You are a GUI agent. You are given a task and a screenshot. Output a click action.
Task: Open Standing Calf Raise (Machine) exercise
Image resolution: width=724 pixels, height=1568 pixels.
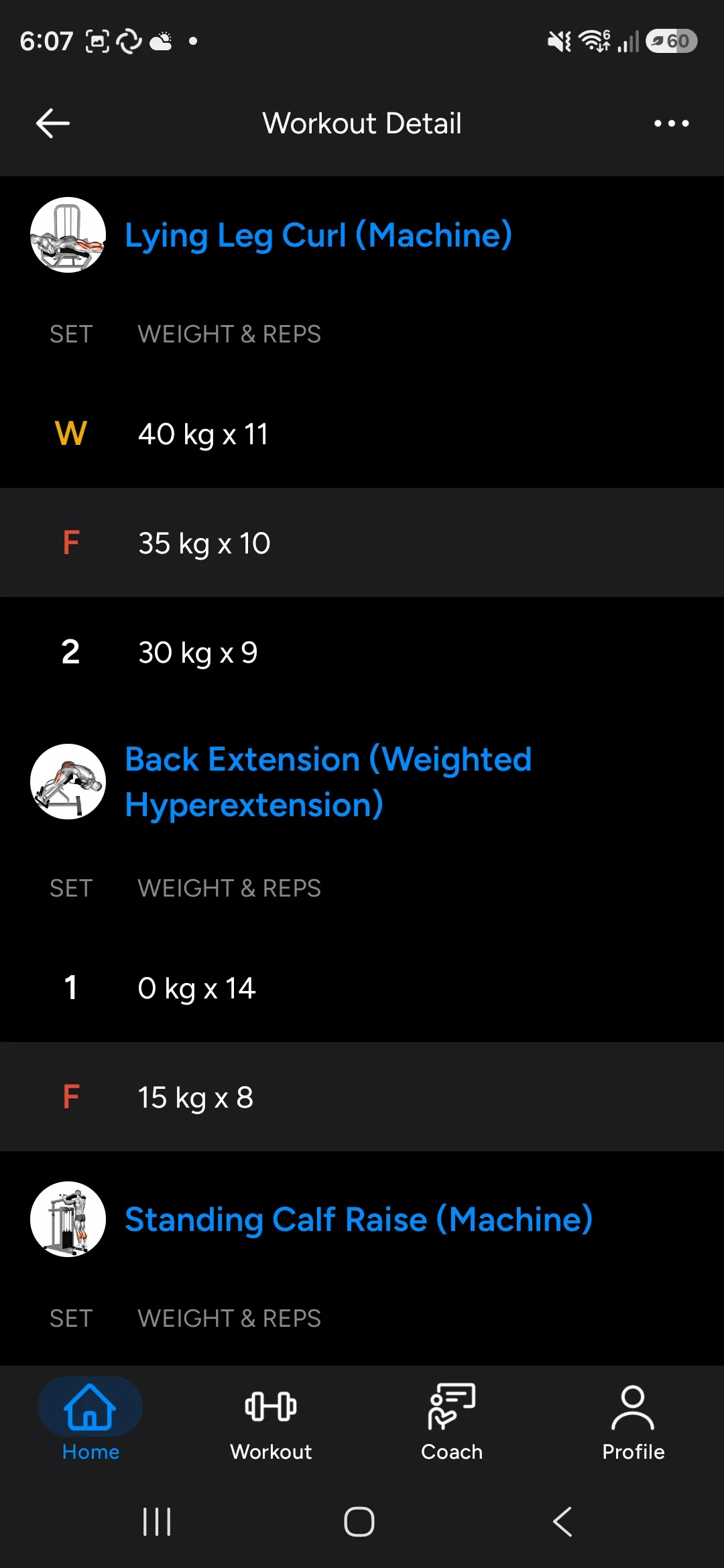[359, 1219]
